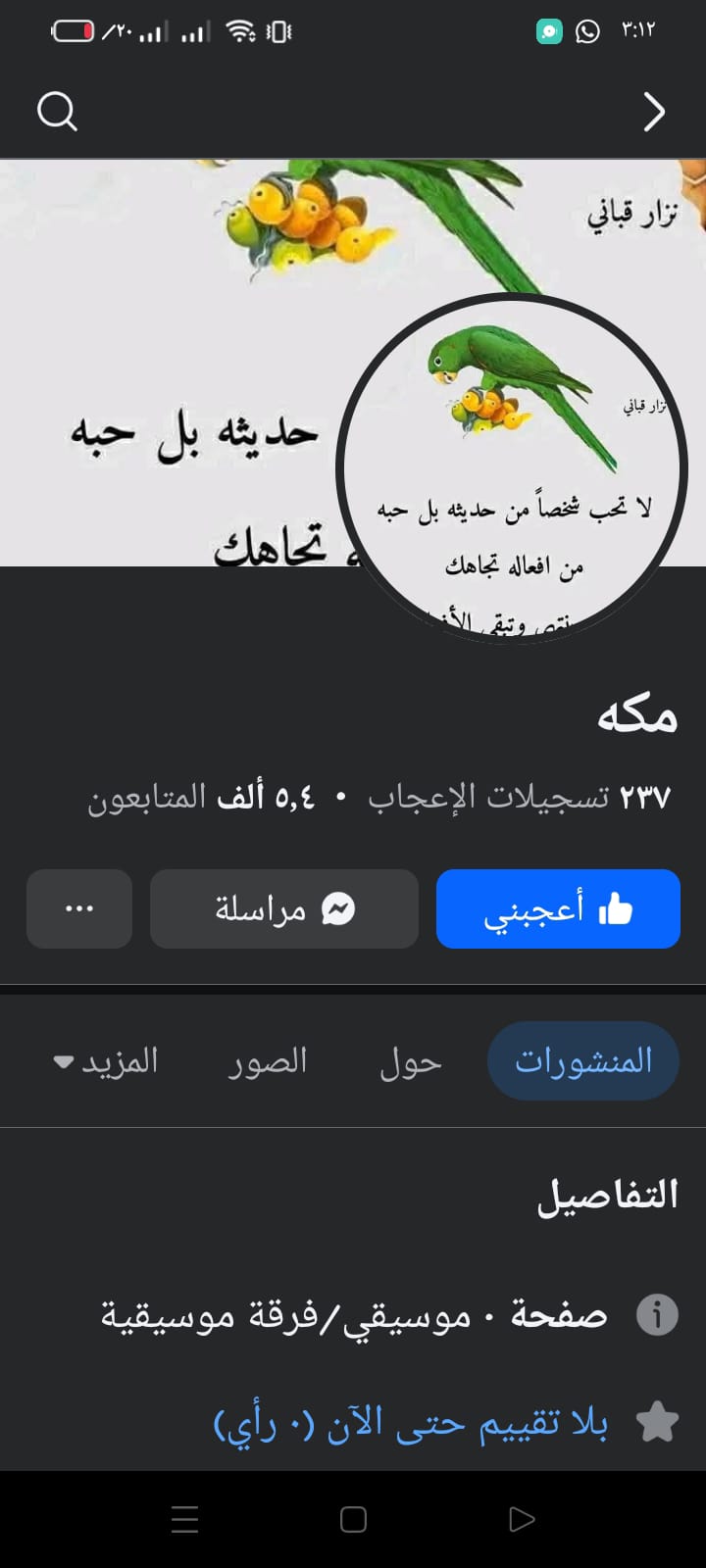The width and height of the screenshot is (706, 1568).
Task: Open the search magnifier icon
Action: point(57,112)
